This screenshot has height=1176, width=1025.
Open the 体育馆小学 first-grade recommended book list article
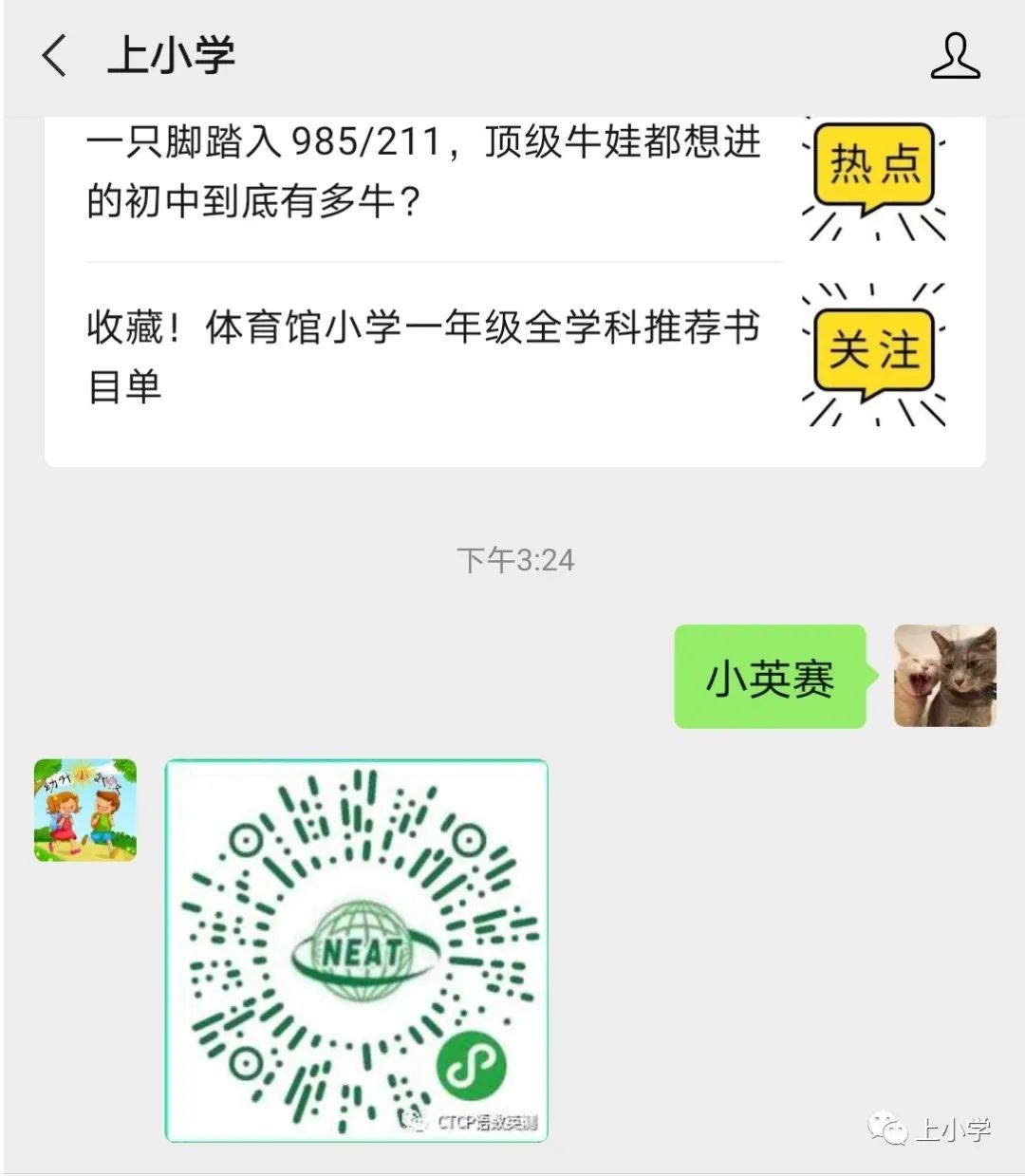point(424,356)
